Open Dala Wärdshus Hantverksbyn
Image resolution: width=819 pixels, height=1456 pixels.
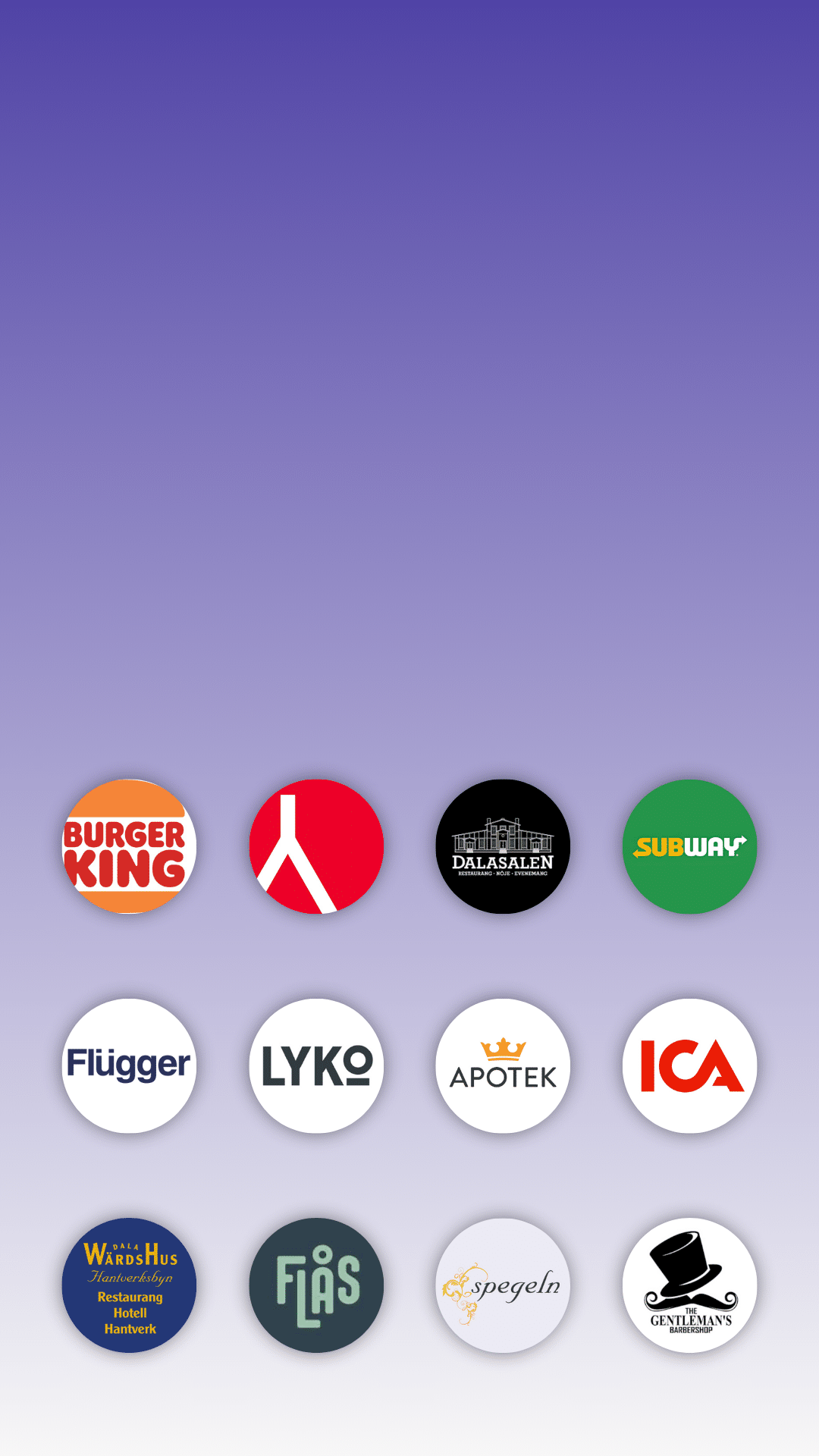coord(129,1285)
